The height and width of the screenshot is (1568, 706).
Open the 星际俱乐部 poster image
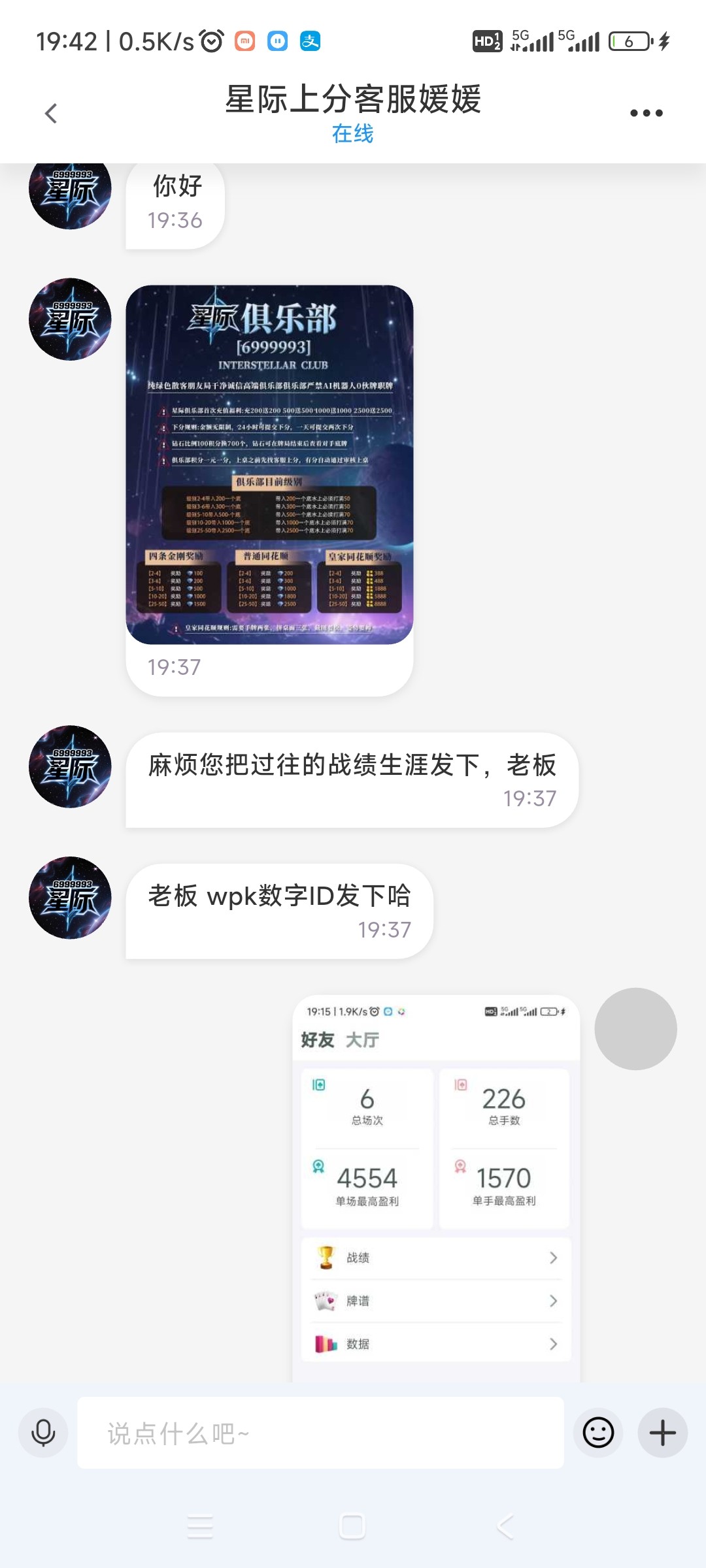click(x=269, y=465)
